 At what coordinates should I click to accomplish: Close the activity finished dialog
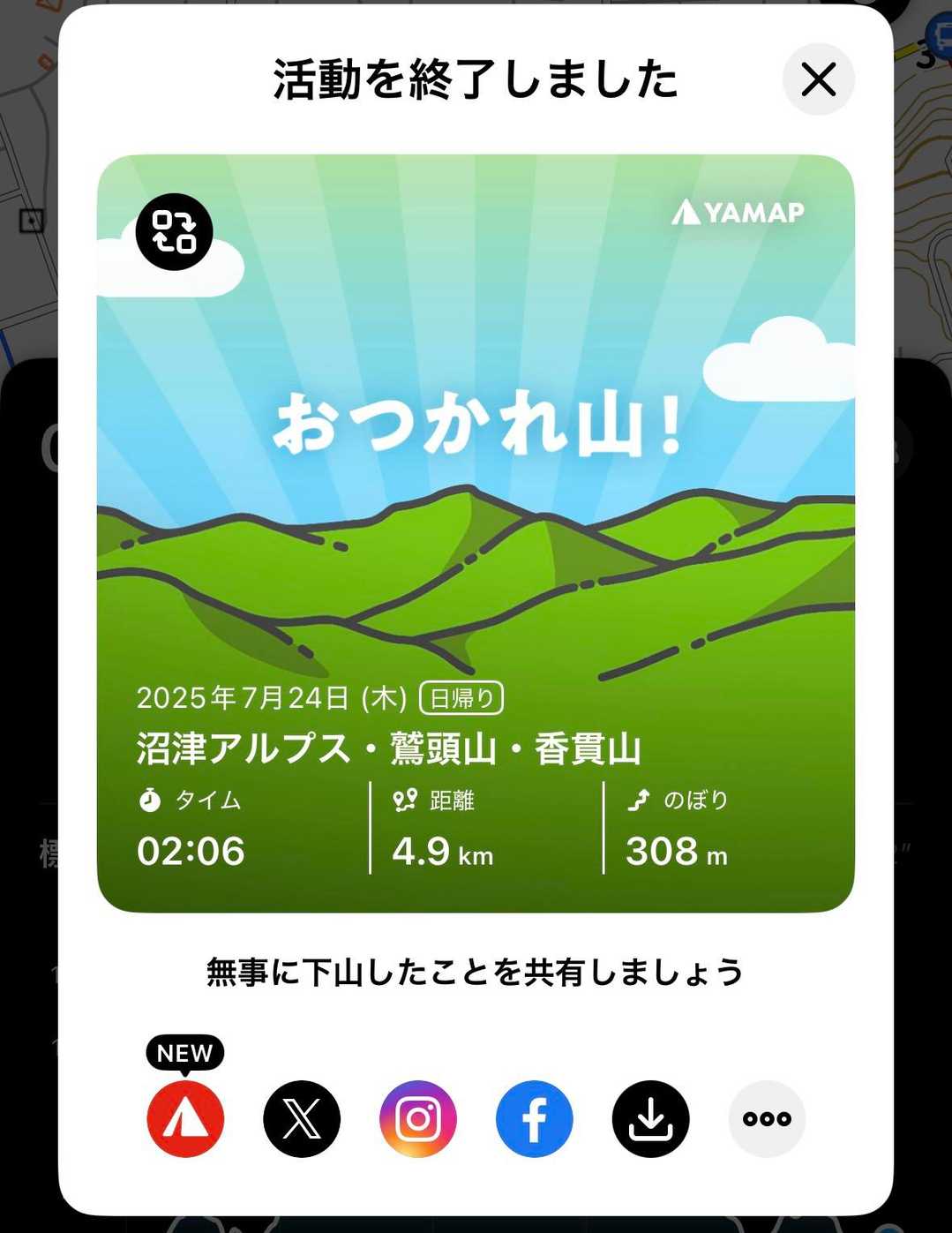pos(818,79)
